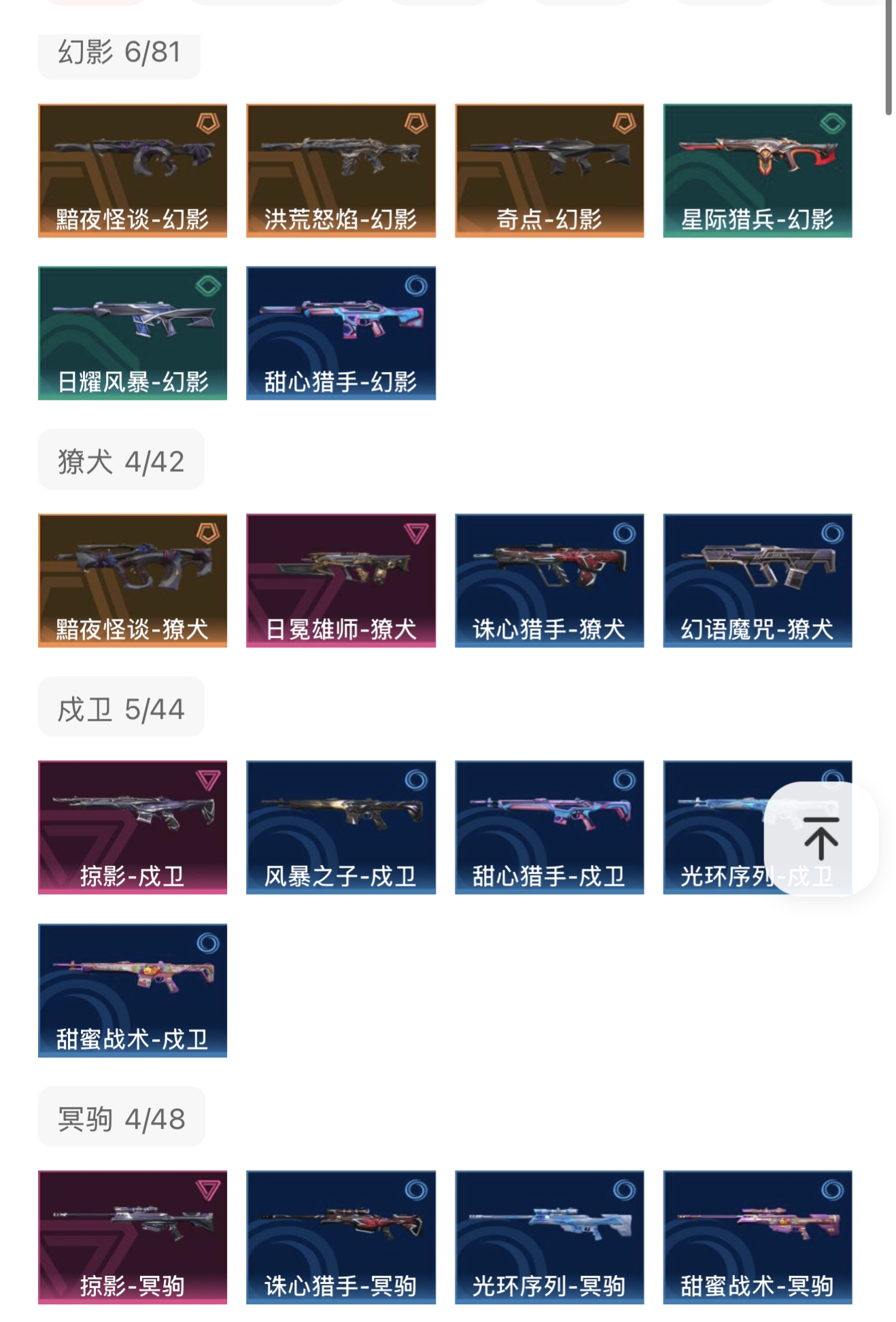Image resolution: width=896 pixels, height=1322 pixels.
Task: Tap the back-to-top arrow button
Action: (821, 838)
